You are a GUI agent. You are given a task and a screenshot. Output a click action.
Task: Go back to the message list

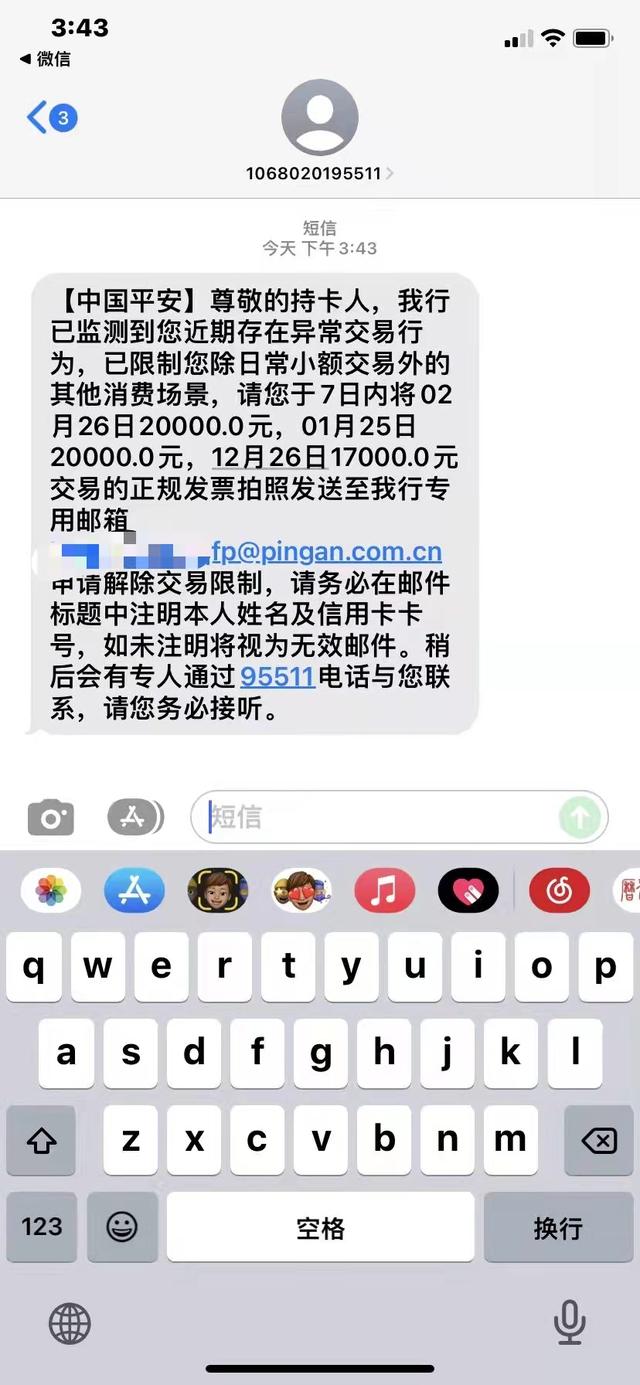50,119
